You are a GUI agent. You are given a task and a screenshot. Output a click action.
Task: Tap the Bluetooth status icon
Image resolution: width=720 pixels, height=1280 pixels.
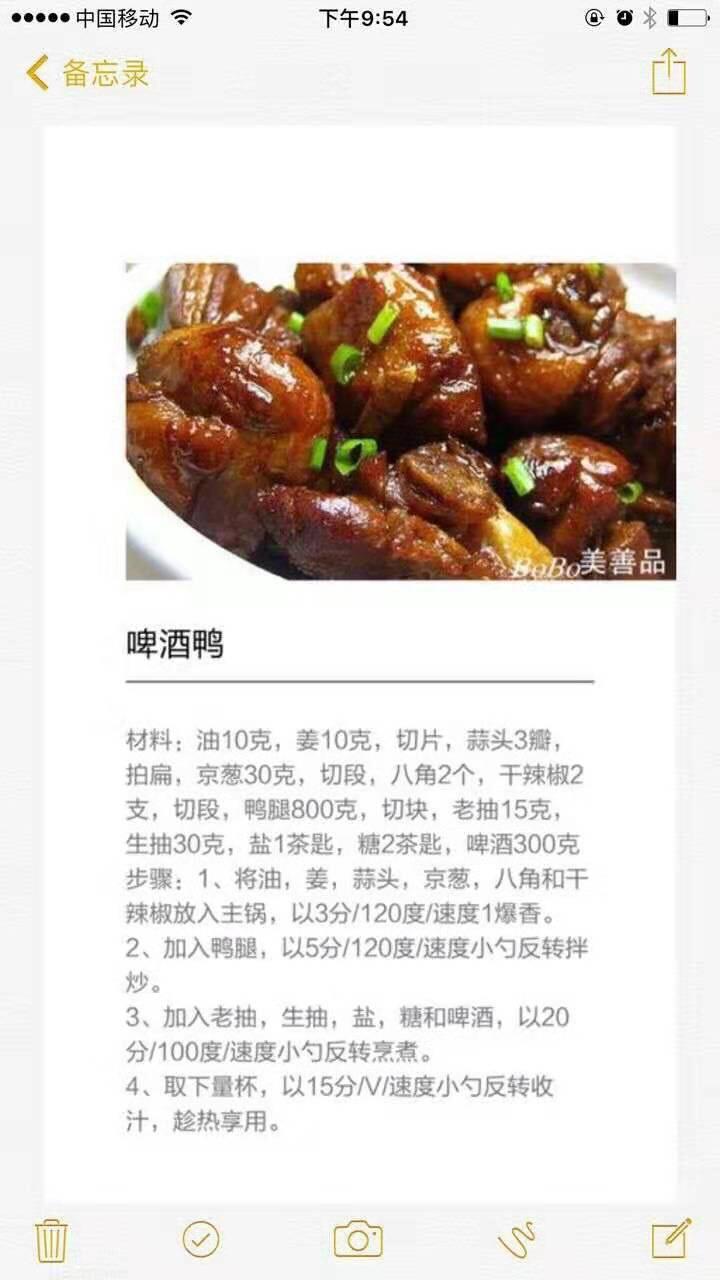(x=648, y=16)
